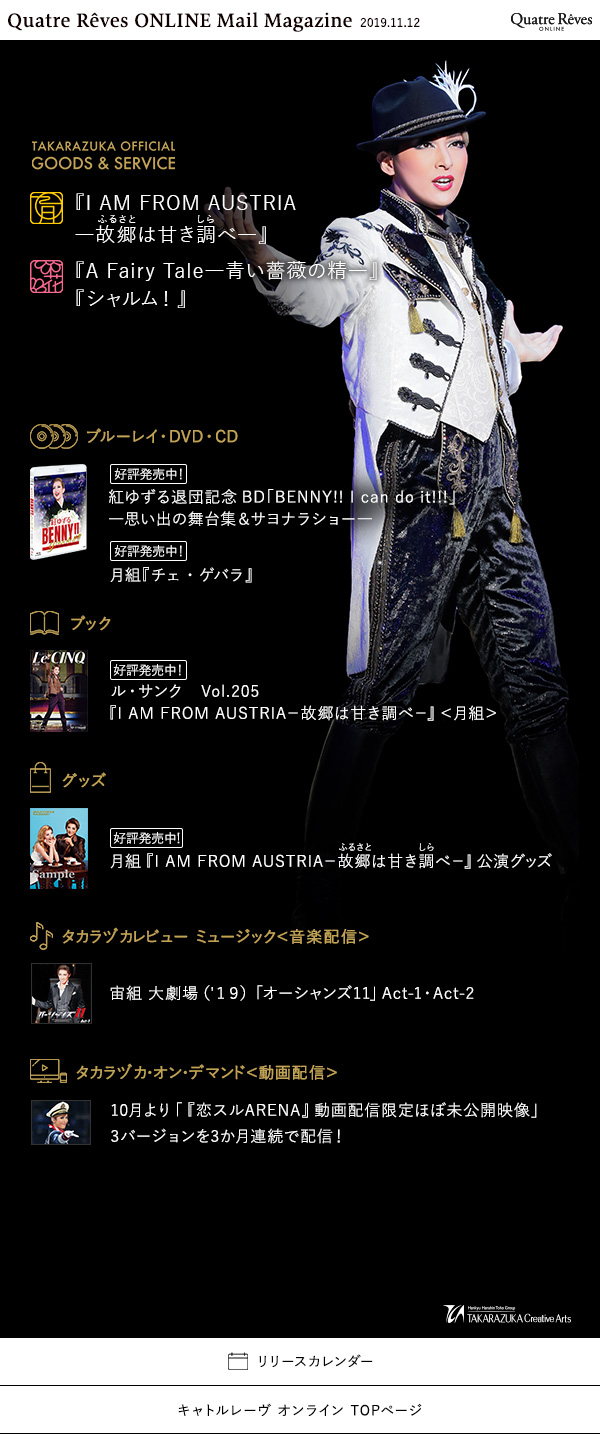Open the リリースカレンダー link
600x1434 pixels.
tap(300, 1361)
